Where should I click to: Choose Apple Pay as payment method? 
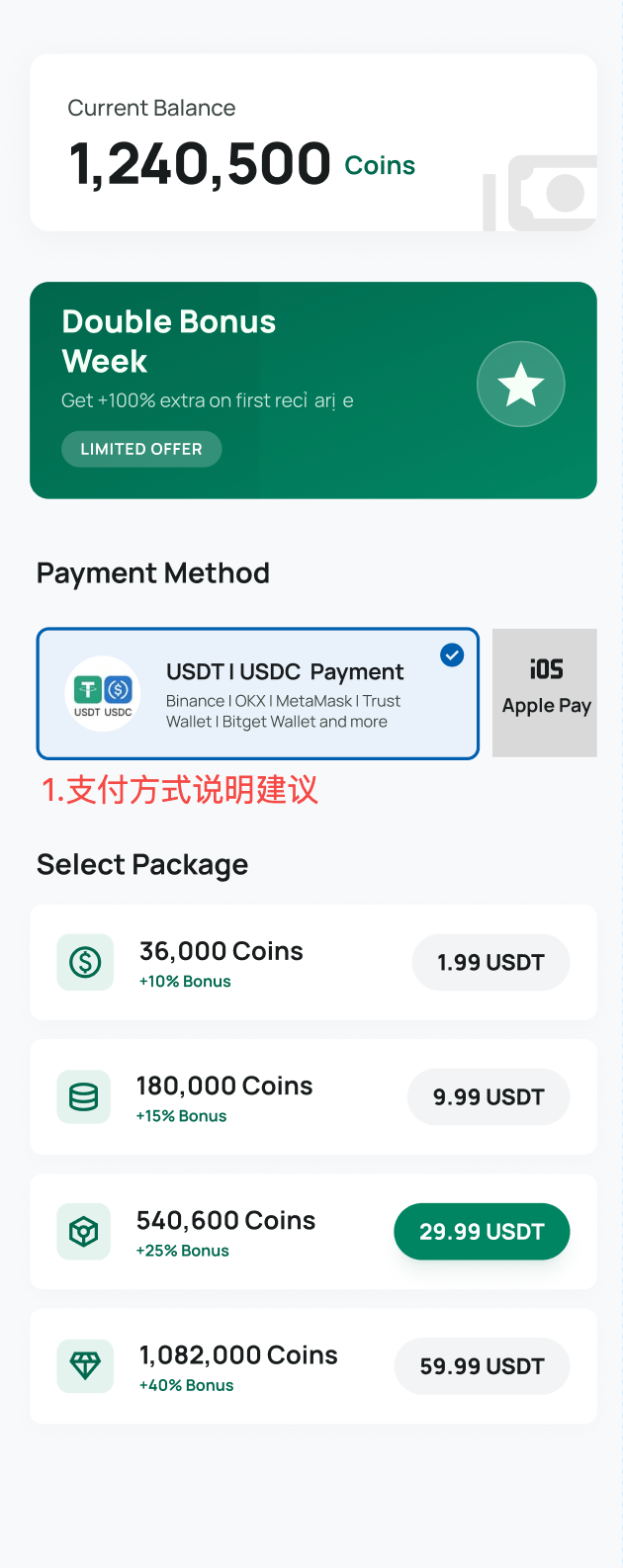(x=545, y=693)
